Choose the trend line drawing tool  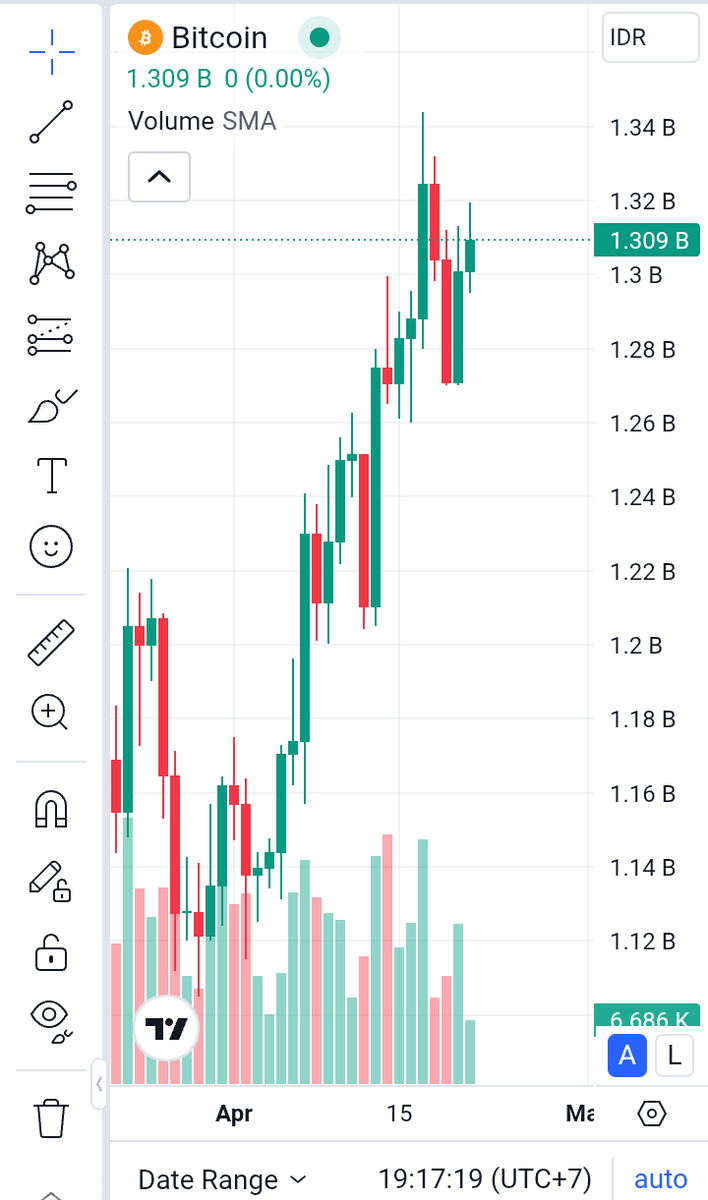click(x=51, y=121)
